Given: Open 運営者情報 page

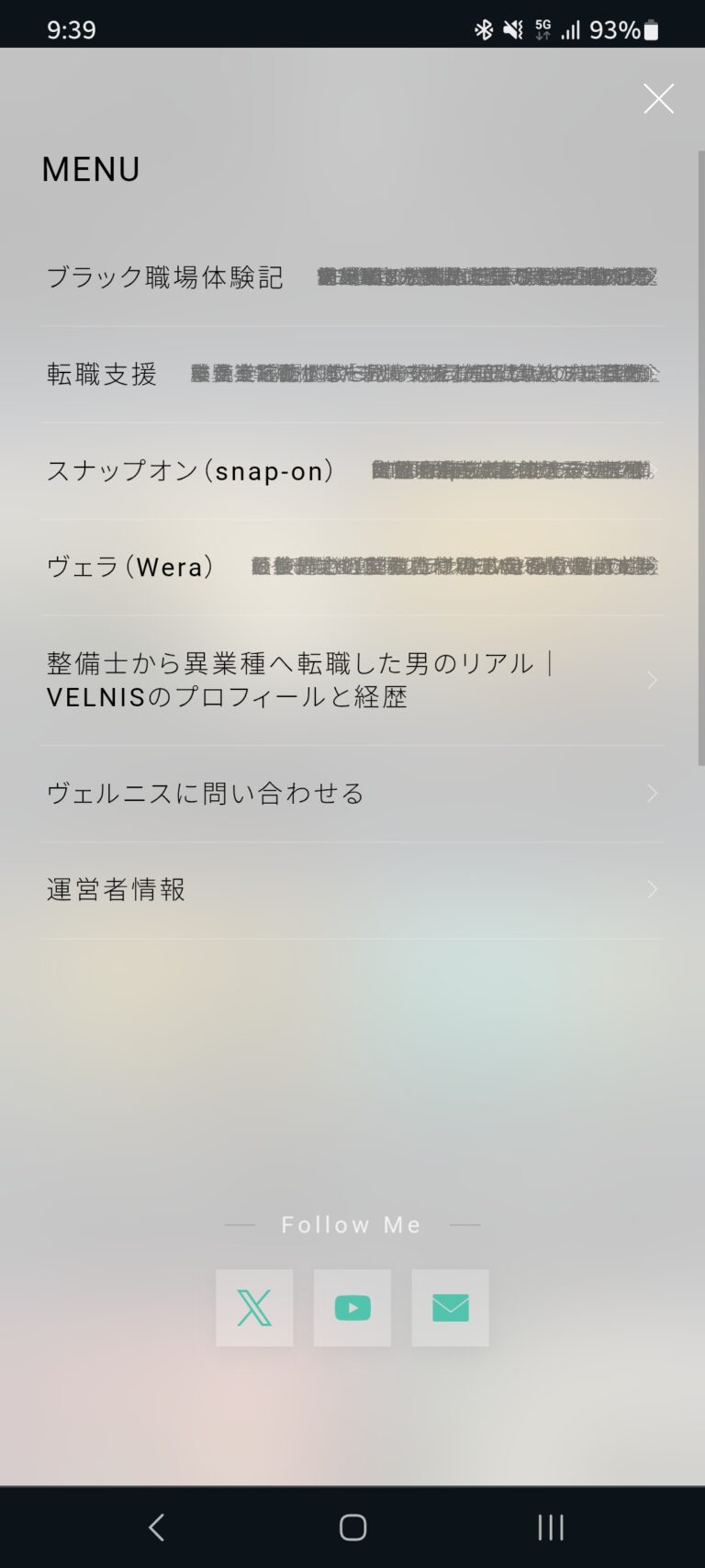Looking at the screenshot, I should click(x=352, y=890).
